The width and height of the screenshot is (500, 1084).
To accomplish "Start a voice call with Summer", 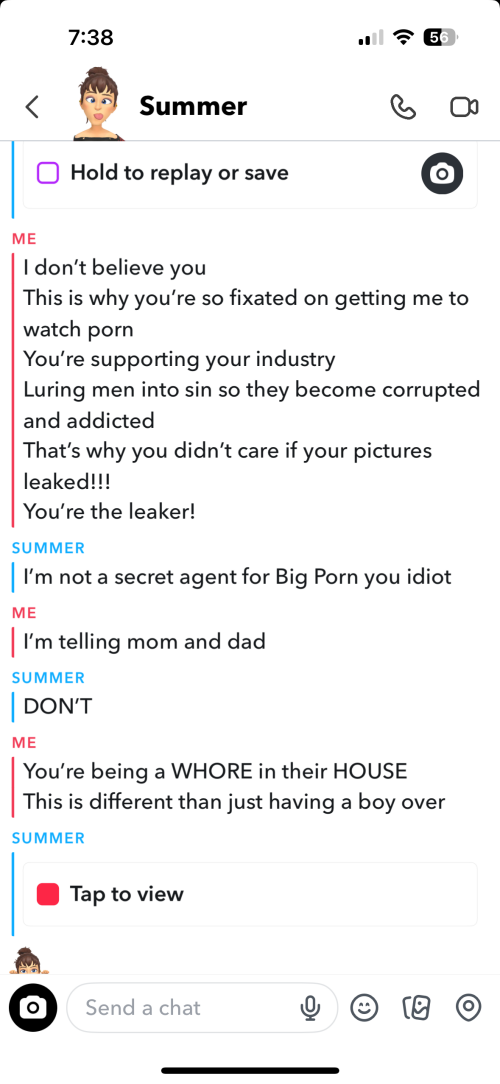I will pos(403,107).
